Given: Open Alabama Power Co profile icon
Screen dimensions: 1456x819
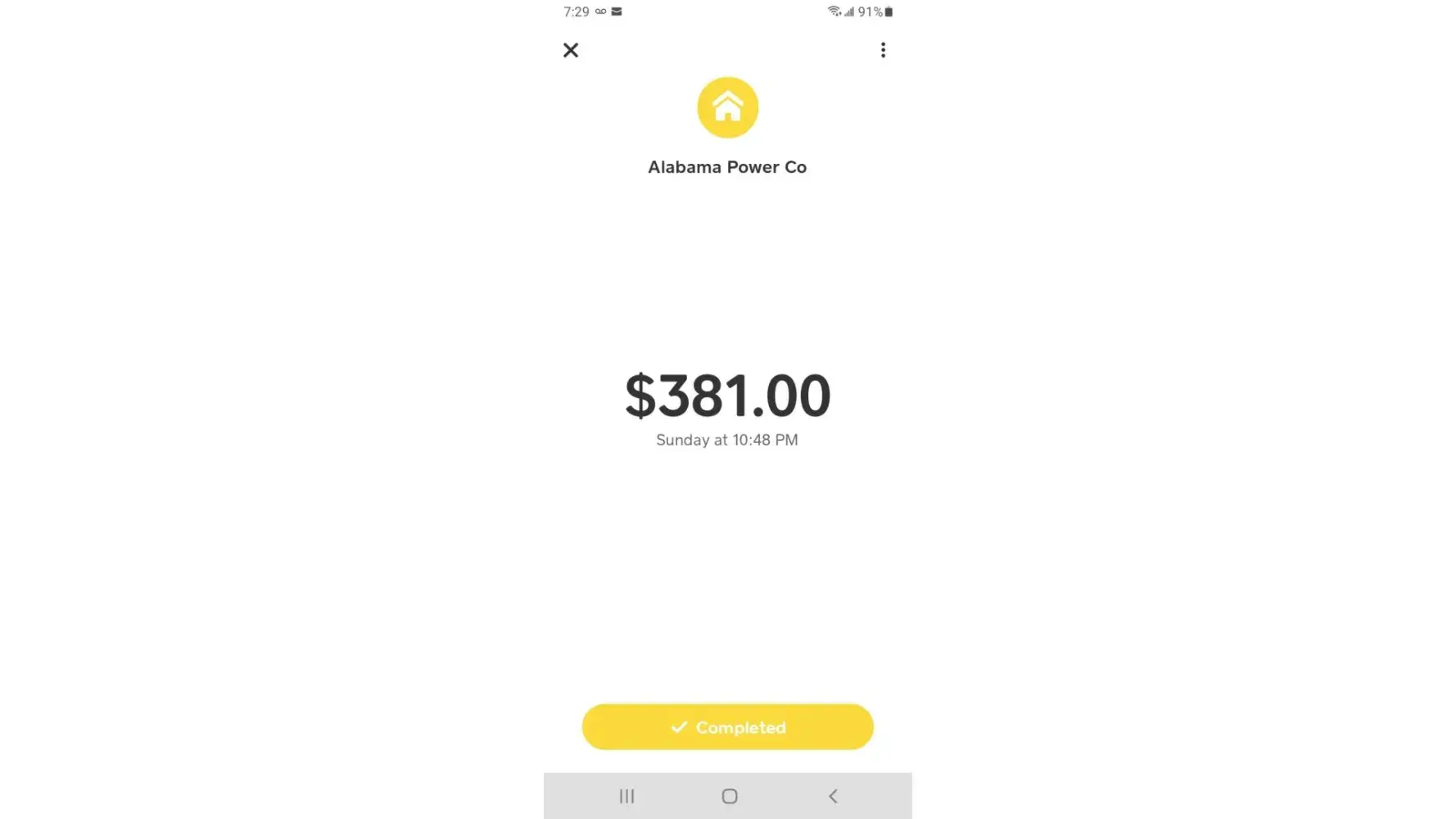Looking at the screenshot, I should point(727,107).
